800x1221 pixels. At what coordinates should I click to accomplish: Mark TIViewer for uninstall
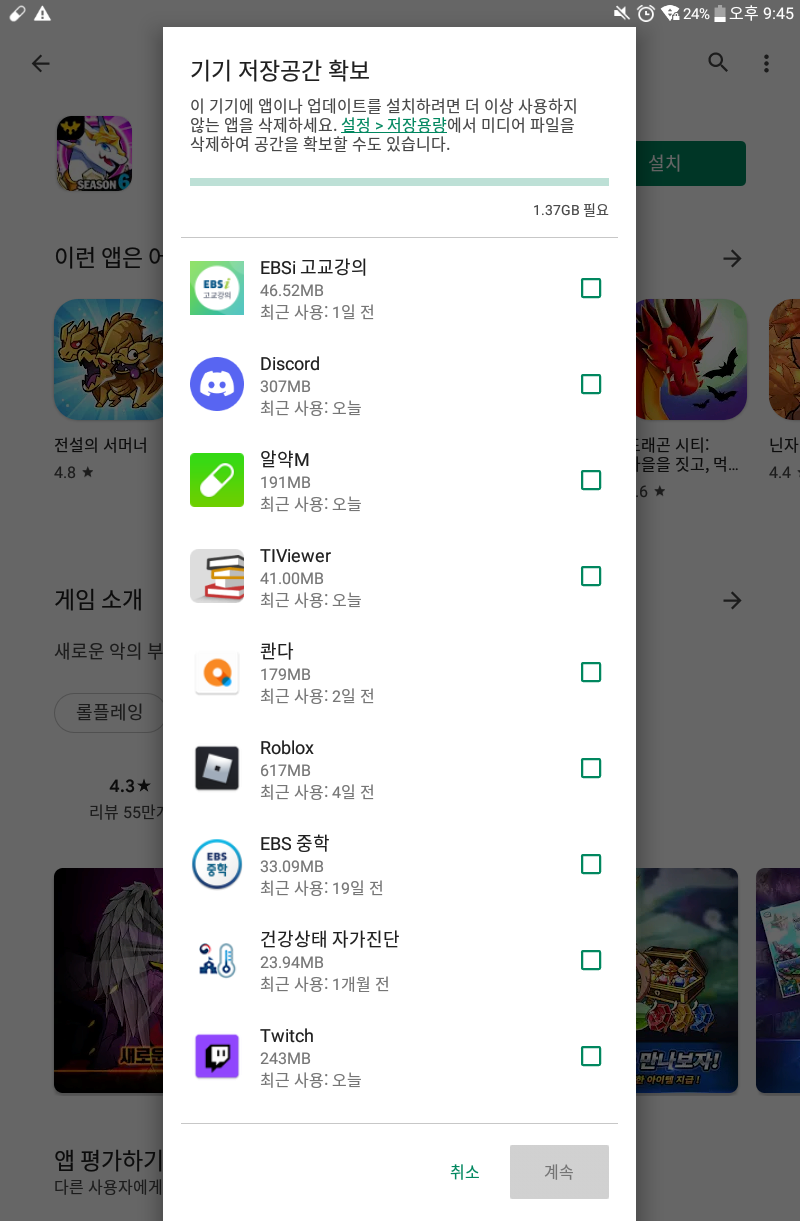[591, 576]
